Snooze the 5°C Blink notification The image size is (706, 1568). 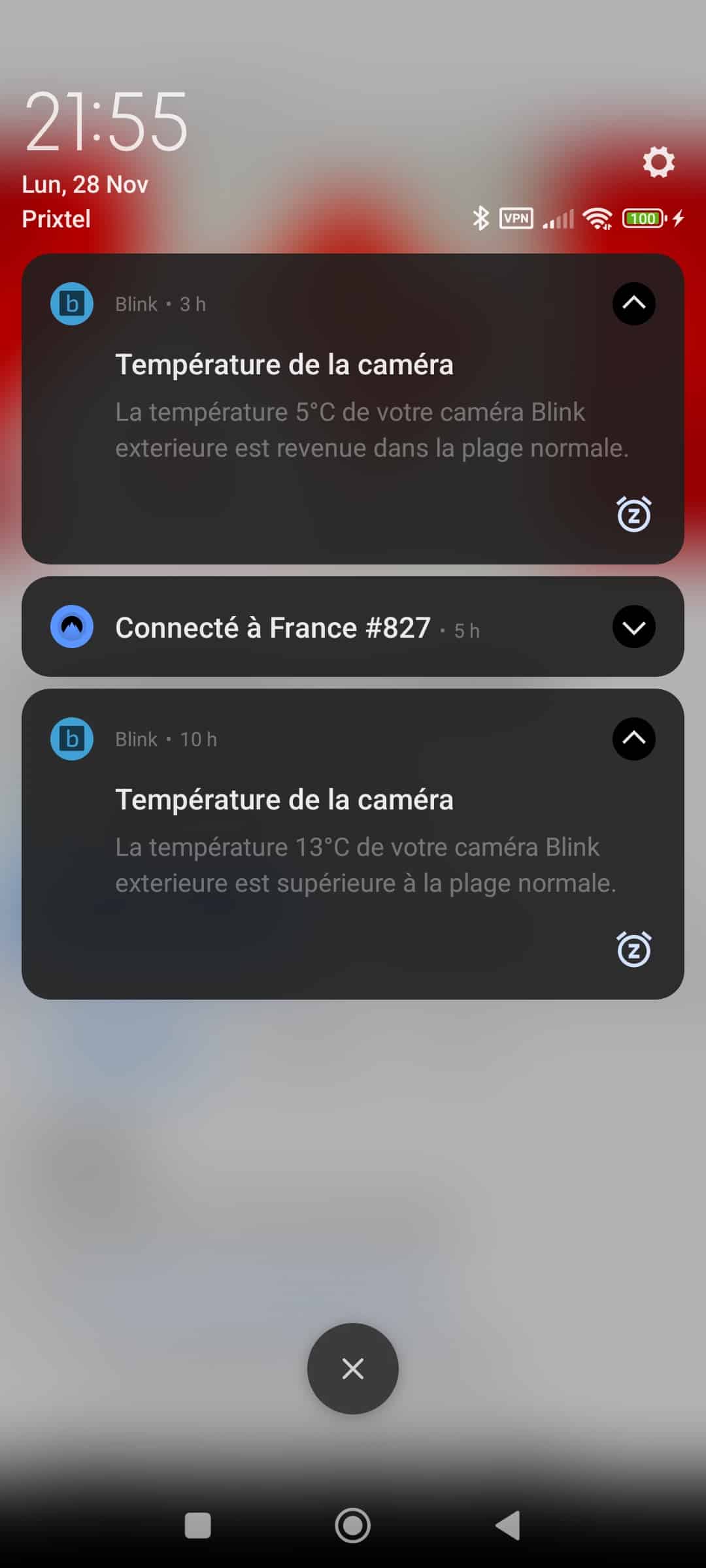[x=634, y=514]
